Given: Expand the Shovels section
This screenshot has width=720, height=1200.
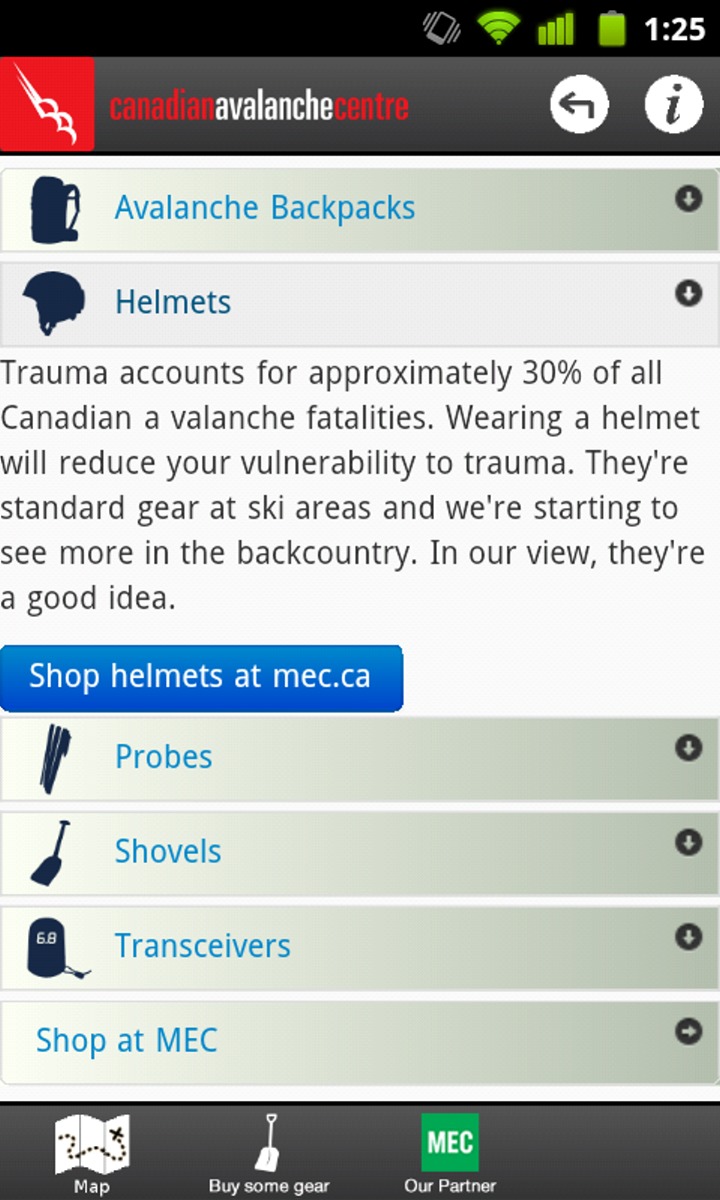Looking at the screenshot, I should coord(360,852).
